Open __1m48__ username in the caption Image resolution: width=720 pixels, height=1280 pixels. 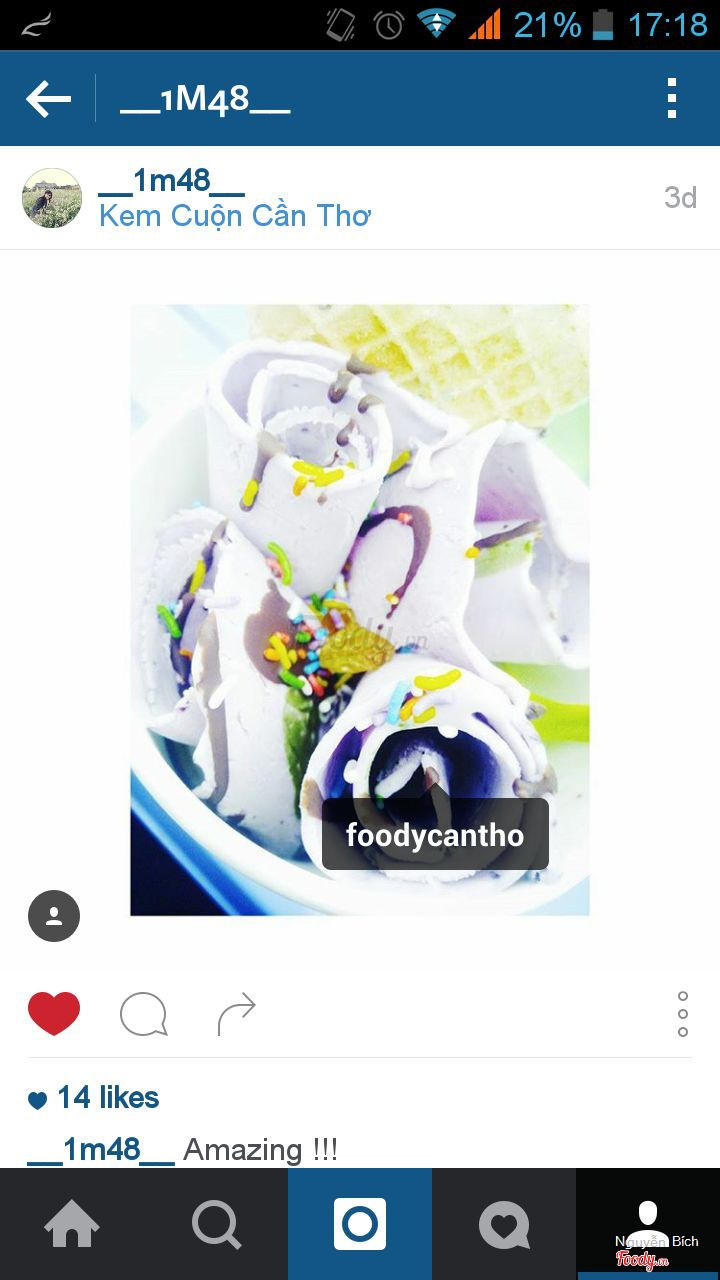pos(100,1150)
